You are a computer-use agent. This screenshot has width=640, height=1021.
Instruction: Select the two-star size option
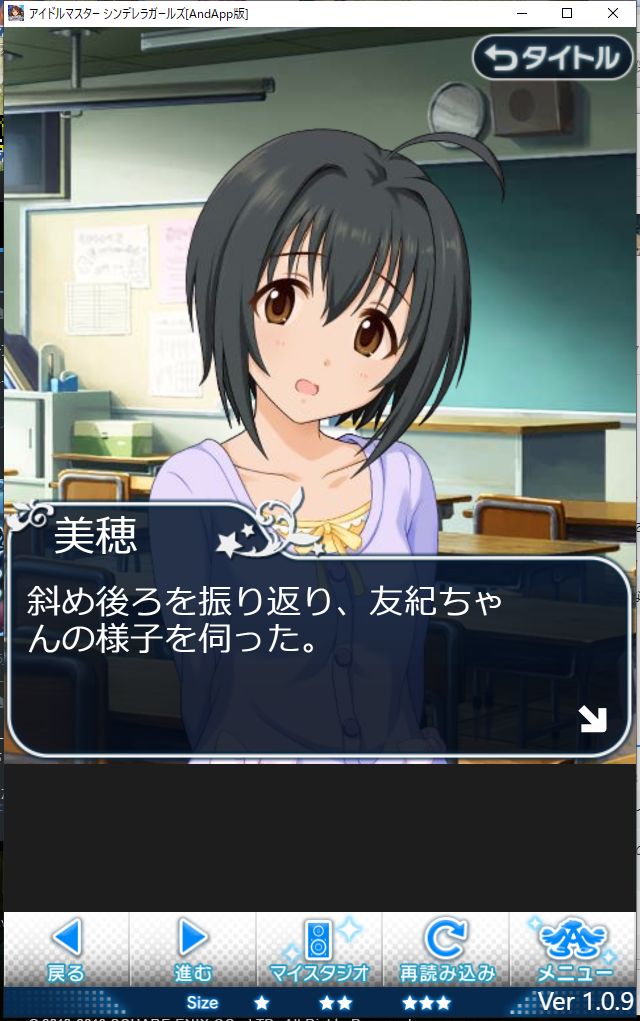point(336,1002)
